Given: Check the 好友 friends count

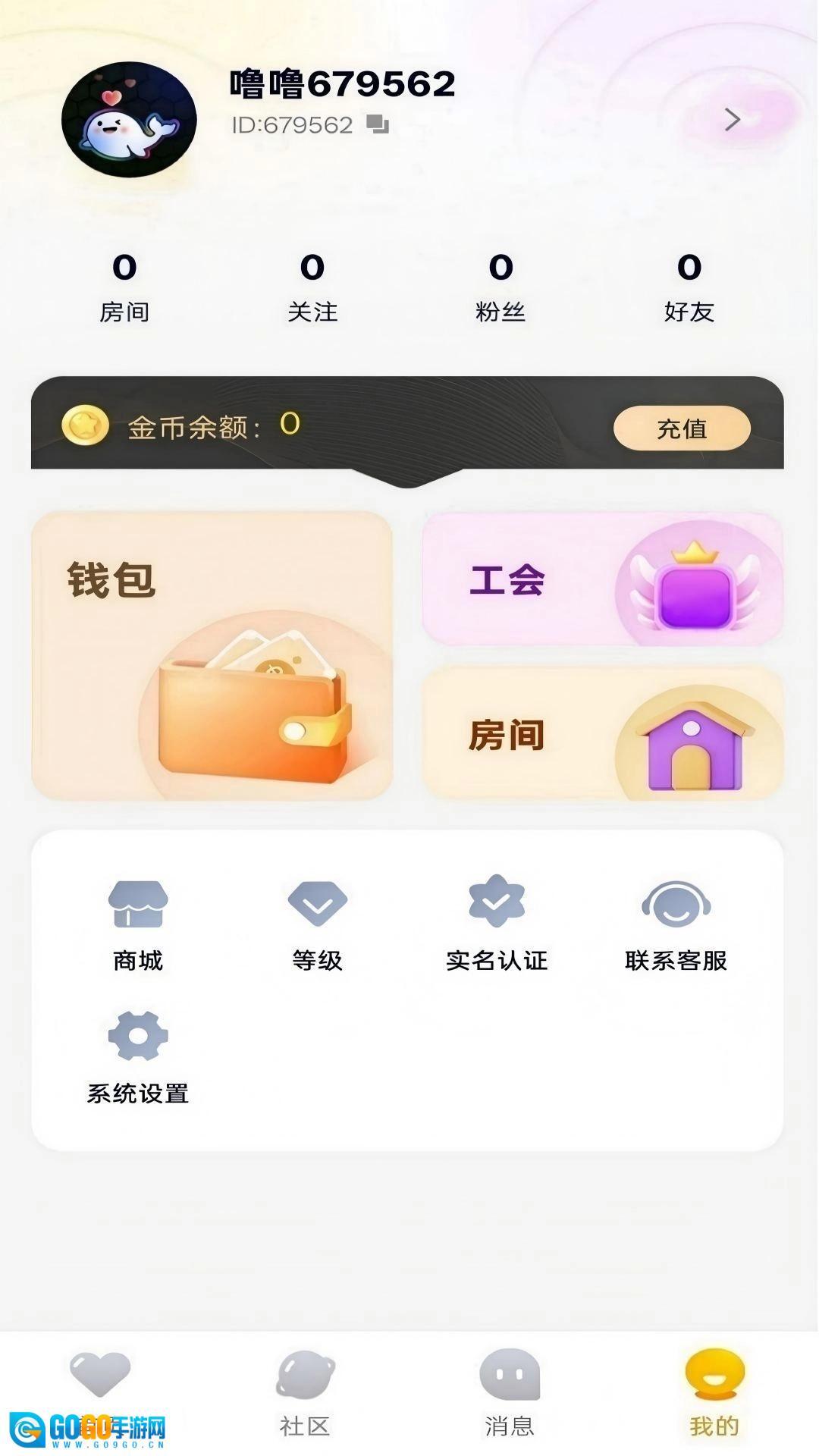Looking at the screenshot, I should coord(687,288).
